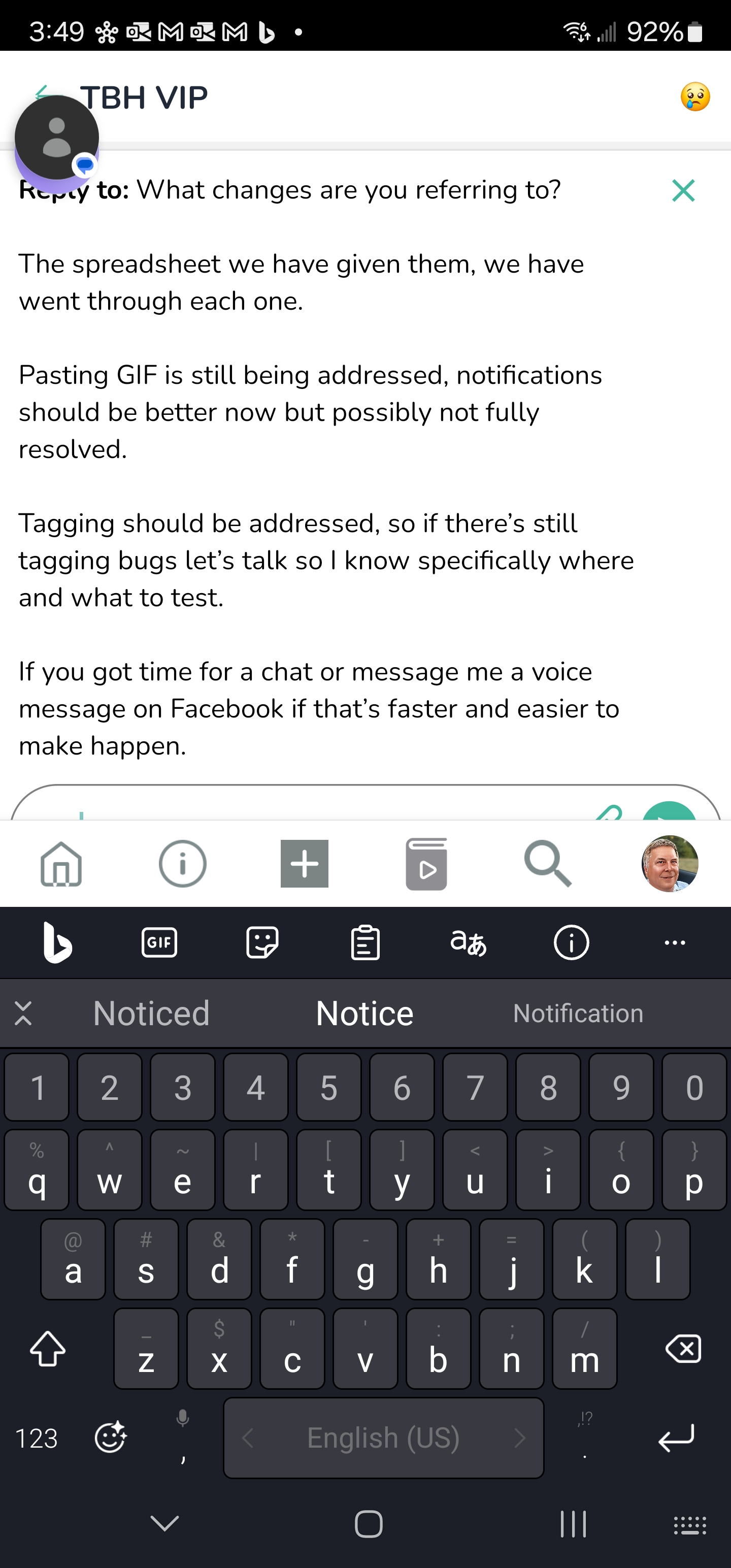Dismiss the word suggestions strip
Viewport: 731px width, 1568px height.
[x=23, y=1014]
